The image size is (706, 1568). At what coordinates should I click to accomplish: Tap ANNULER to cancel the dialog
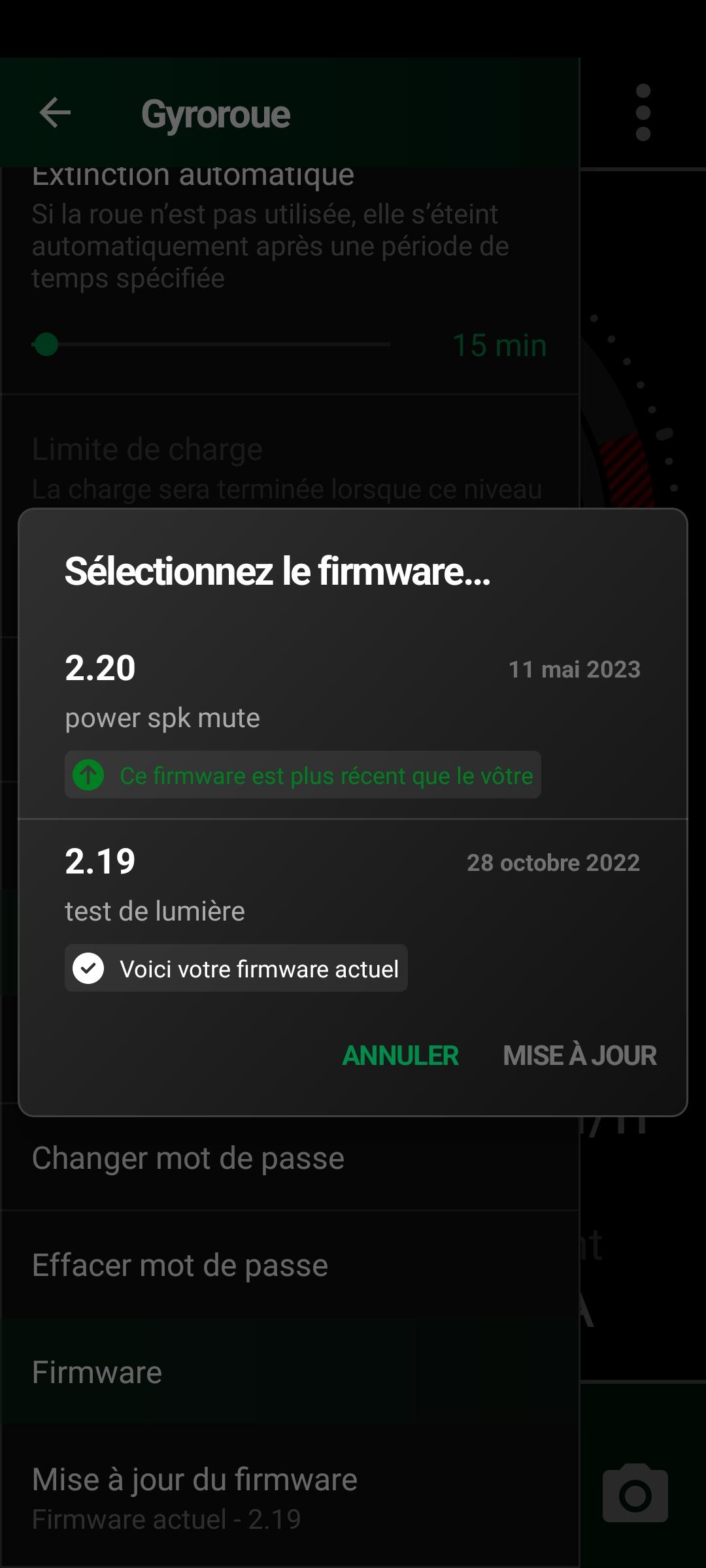click(x=400, y=1056)
